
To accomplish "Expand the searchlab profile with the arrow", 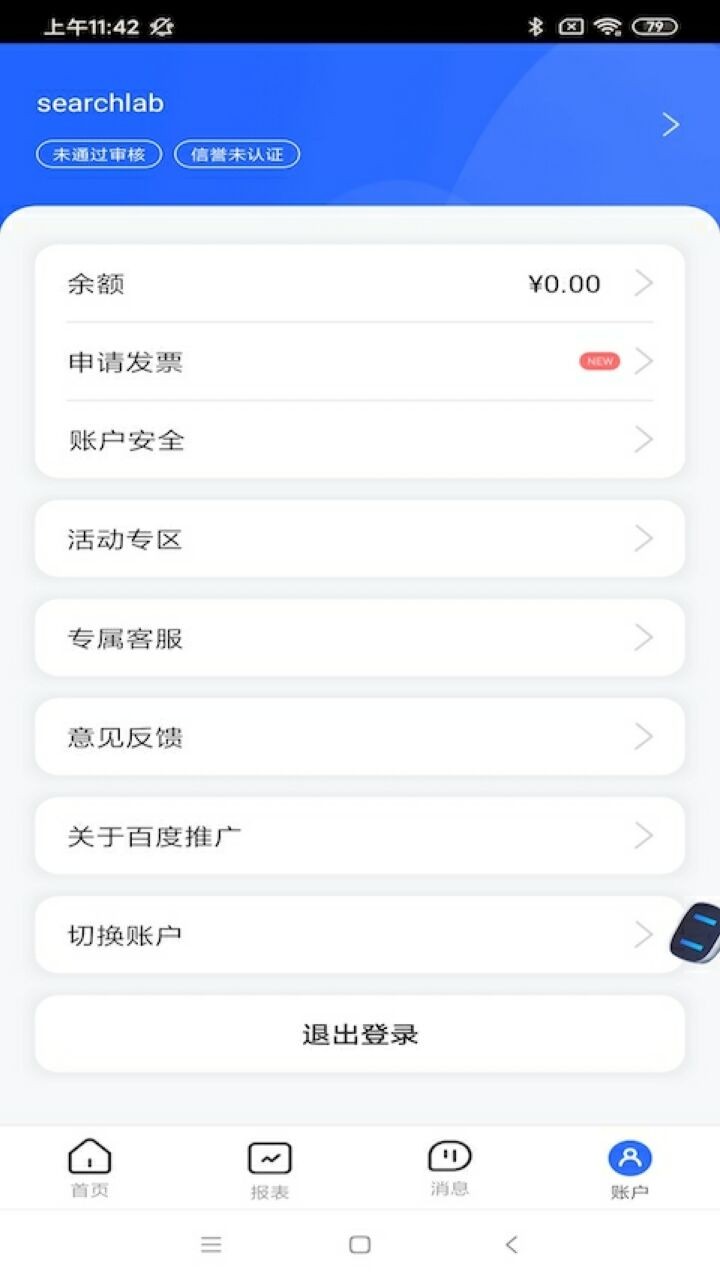I will [669, 124].
